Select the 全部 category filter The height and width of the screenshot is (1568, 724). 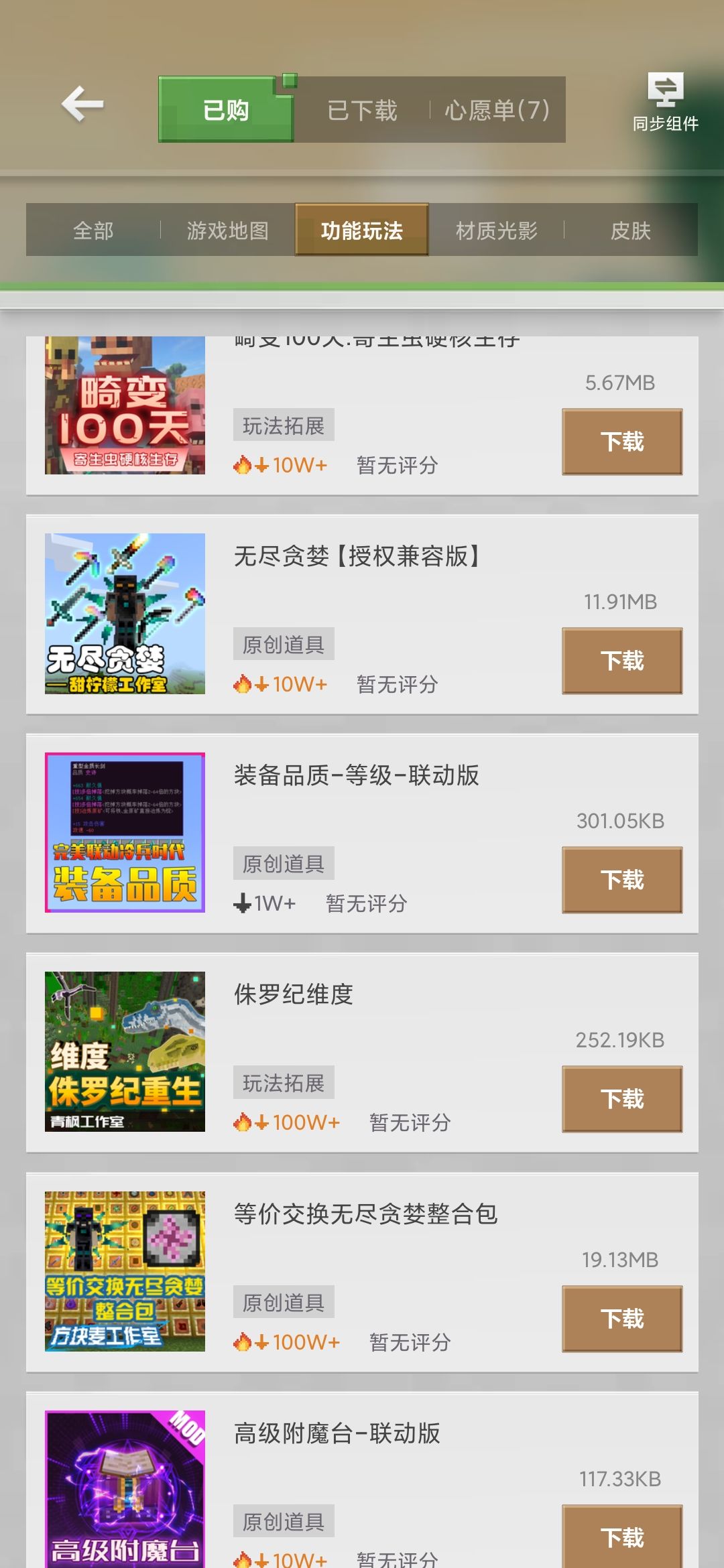coord(92,230)
